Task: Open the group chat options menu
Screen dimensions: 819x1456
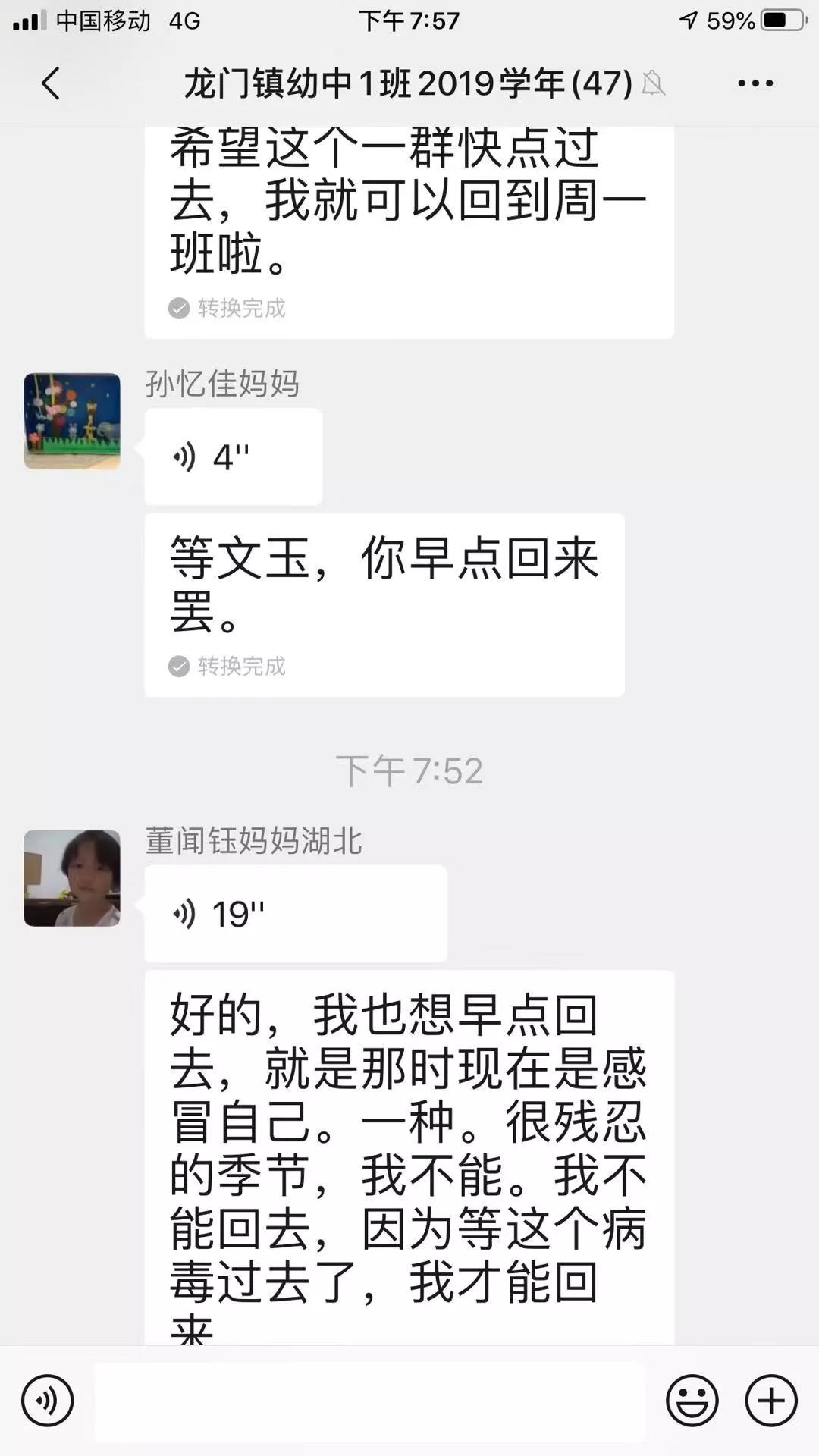Action: (x=755, y=83)
